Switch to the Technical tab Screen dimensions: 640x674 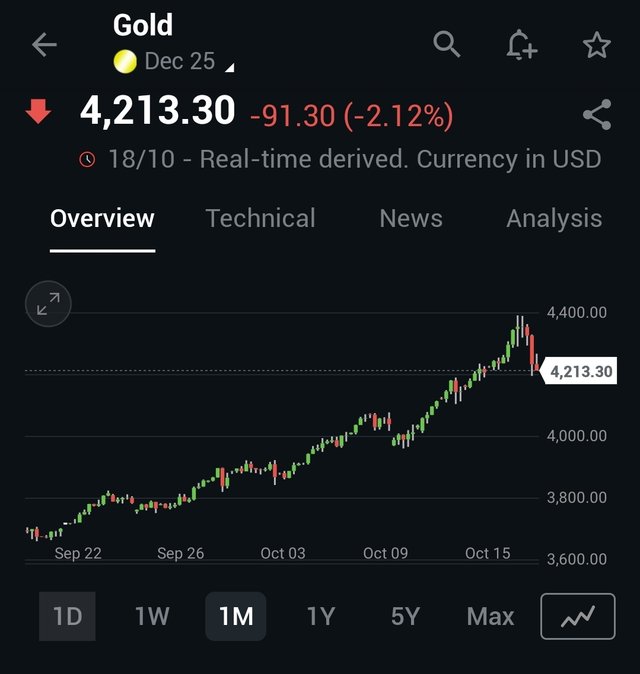click(260, 219)
